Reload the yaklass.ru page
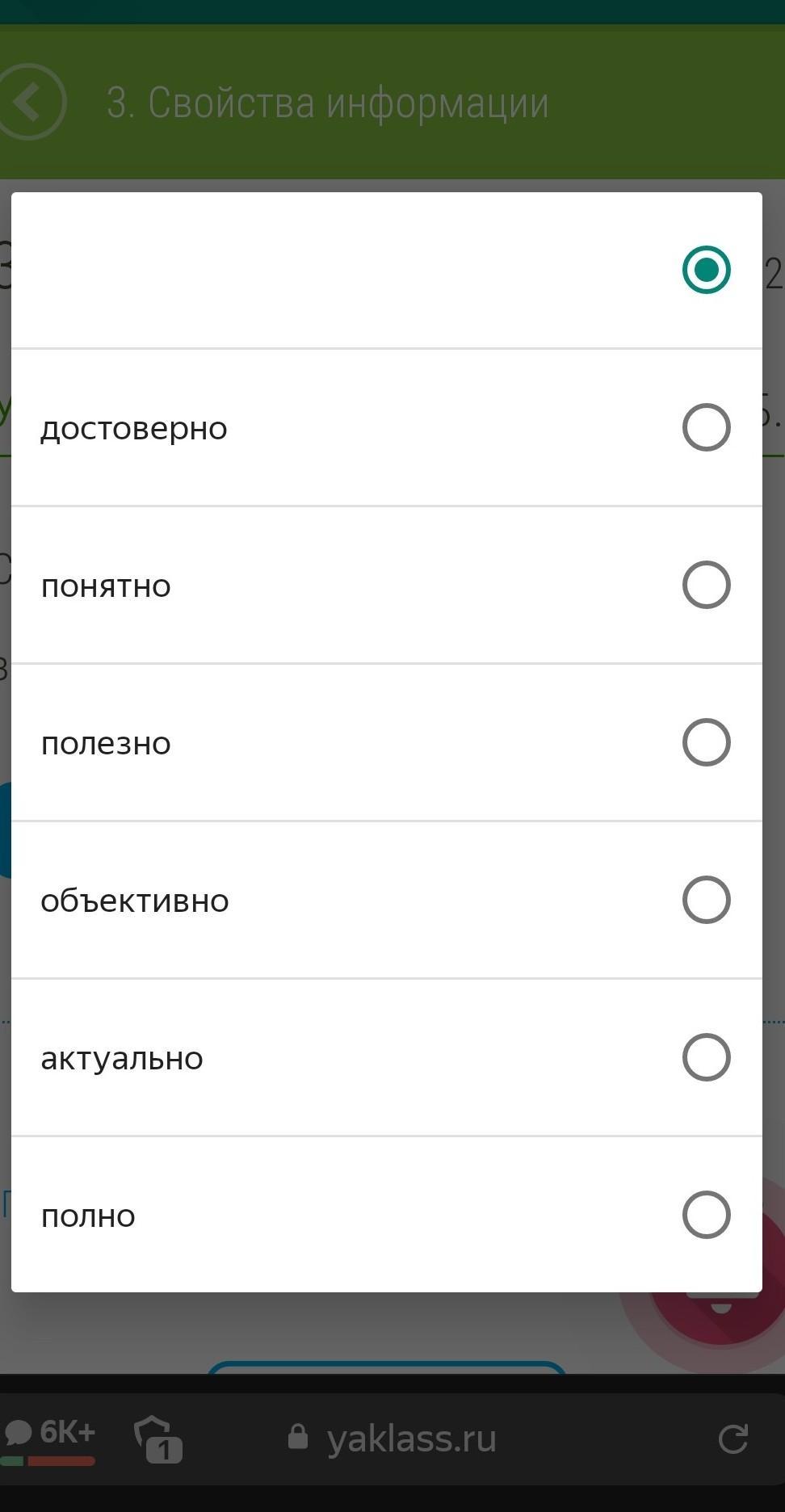Viewport: 785px width, 1512px height. tap(733, 1438)
